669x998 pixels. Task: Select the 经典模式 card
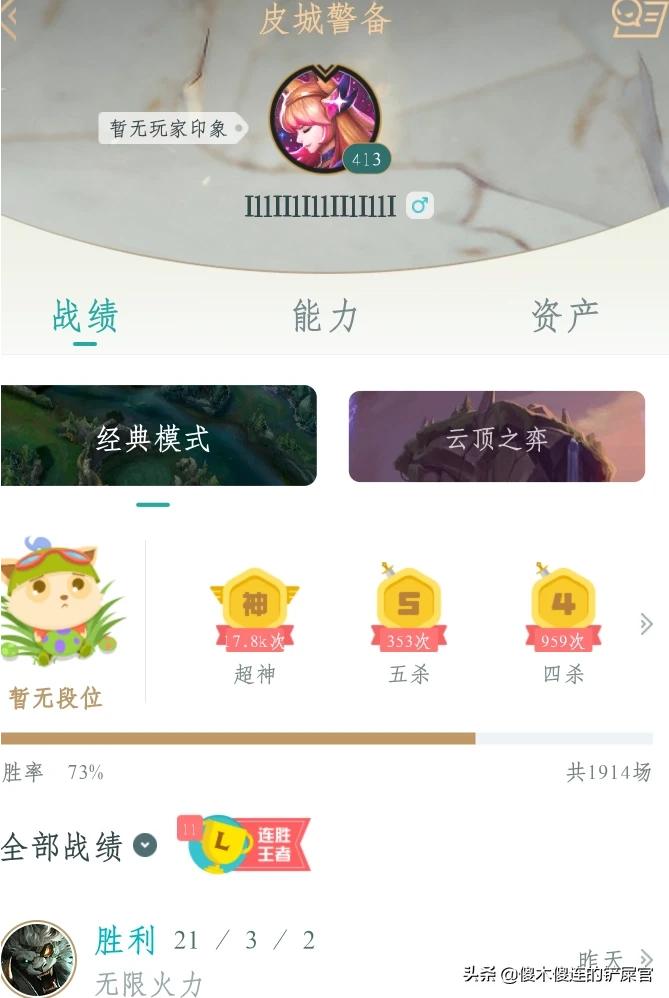pos(158,436)
